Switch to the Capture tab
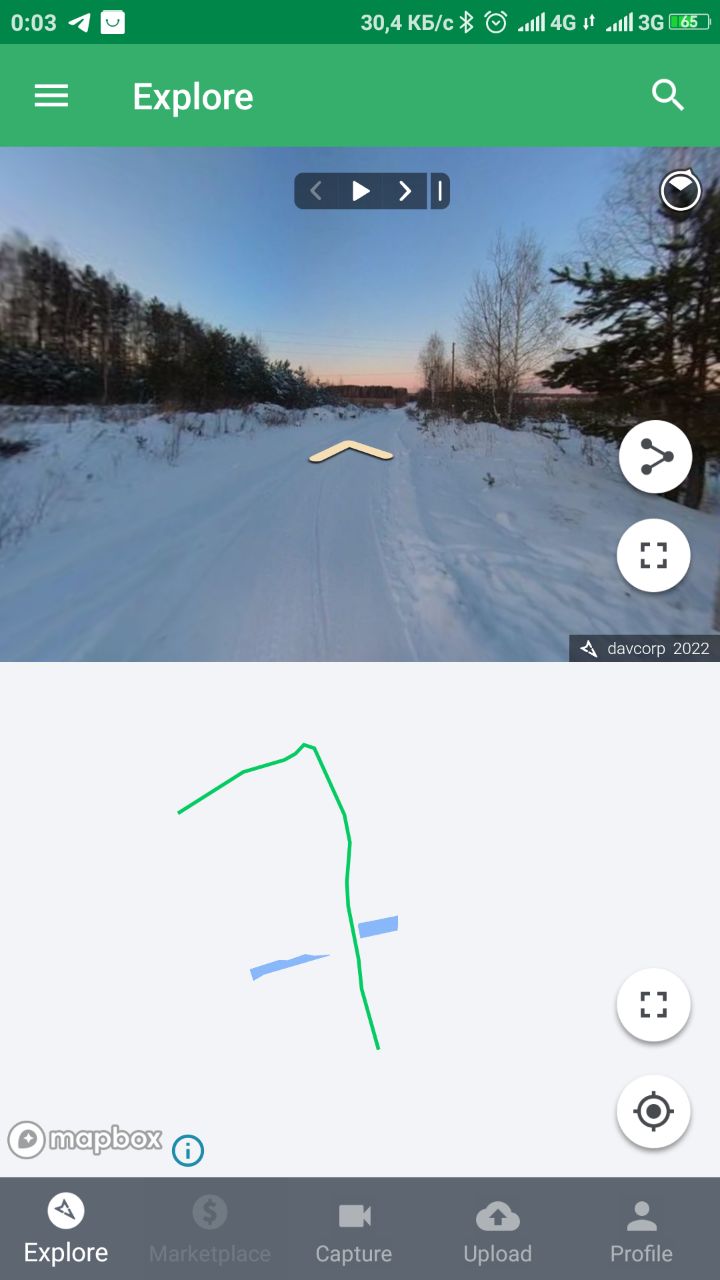The image size is (720, 1280). [x=354, y=1230]
